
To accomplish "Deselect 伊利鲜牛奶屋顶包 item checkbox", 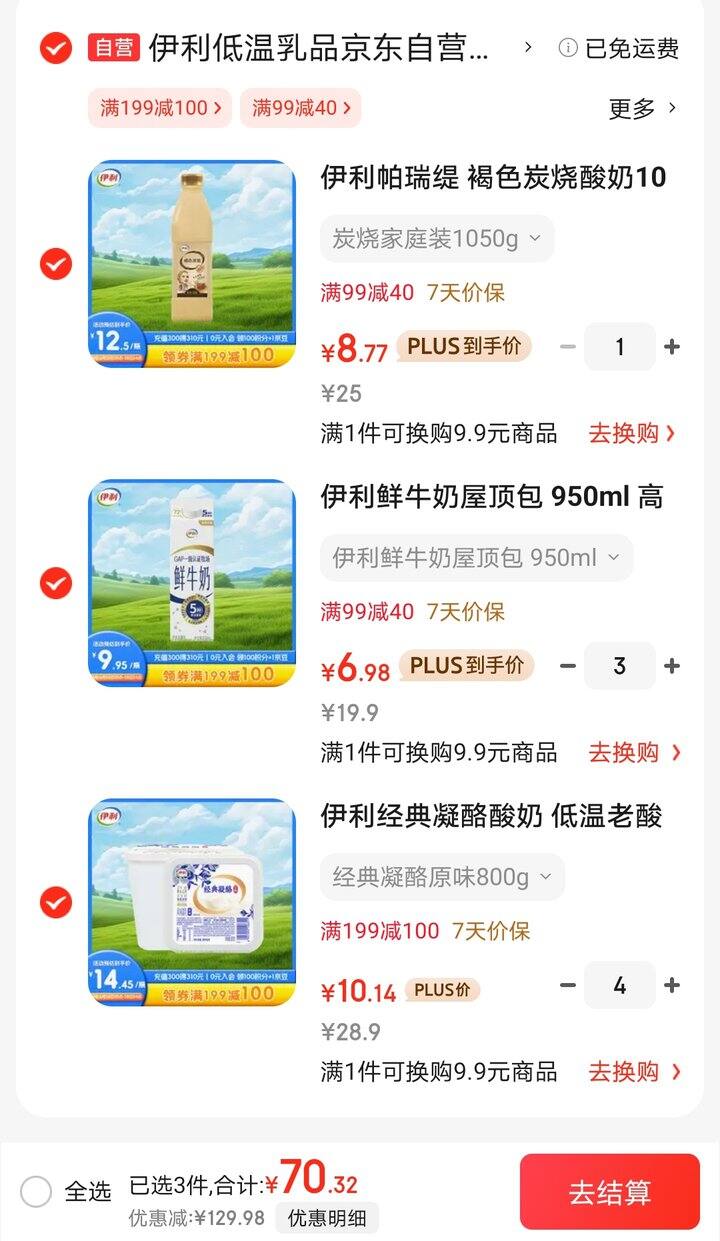I will coord(56,583).
